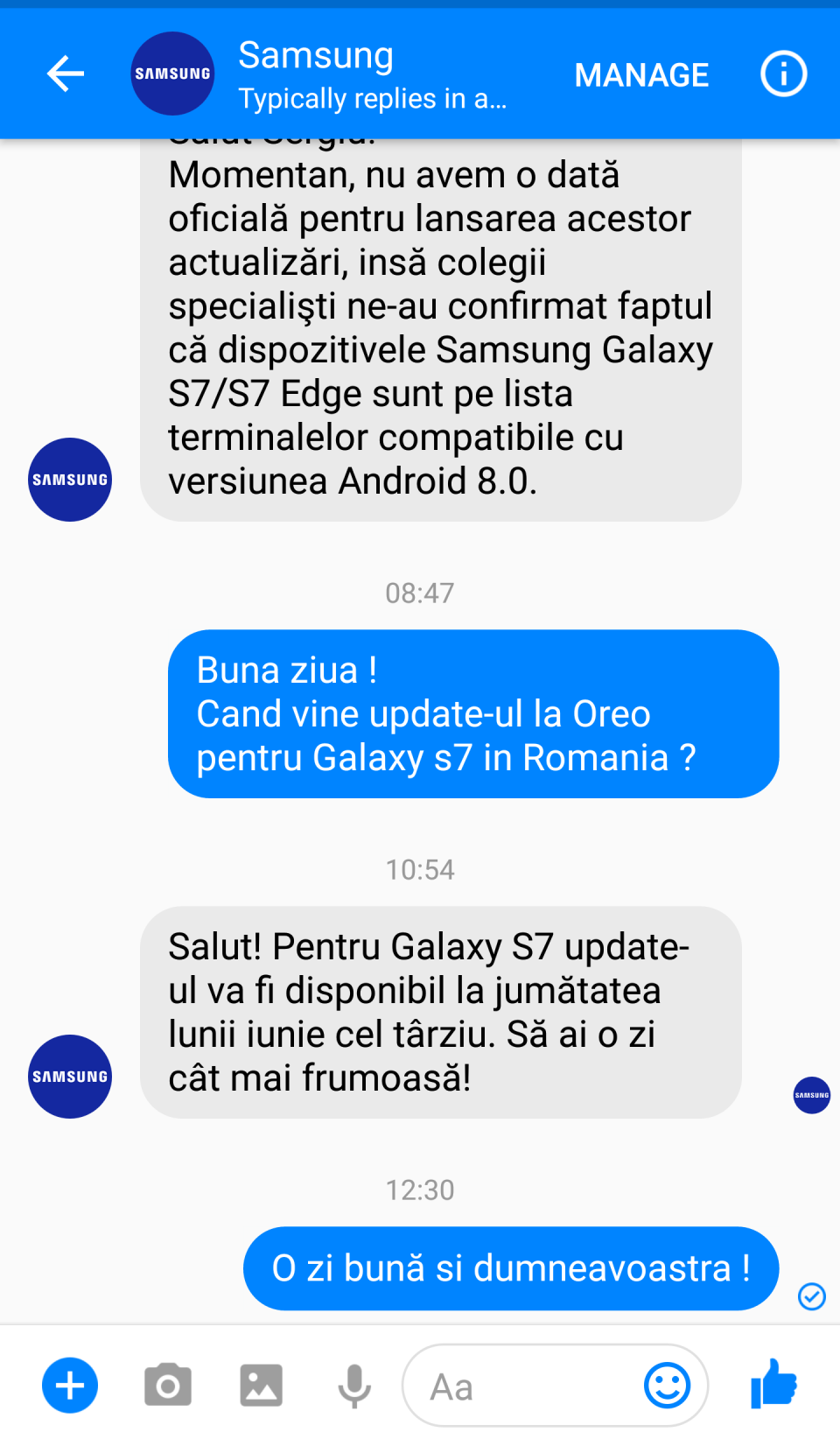Open the photo gallery picker
840x1446 pixels.
261,1386
